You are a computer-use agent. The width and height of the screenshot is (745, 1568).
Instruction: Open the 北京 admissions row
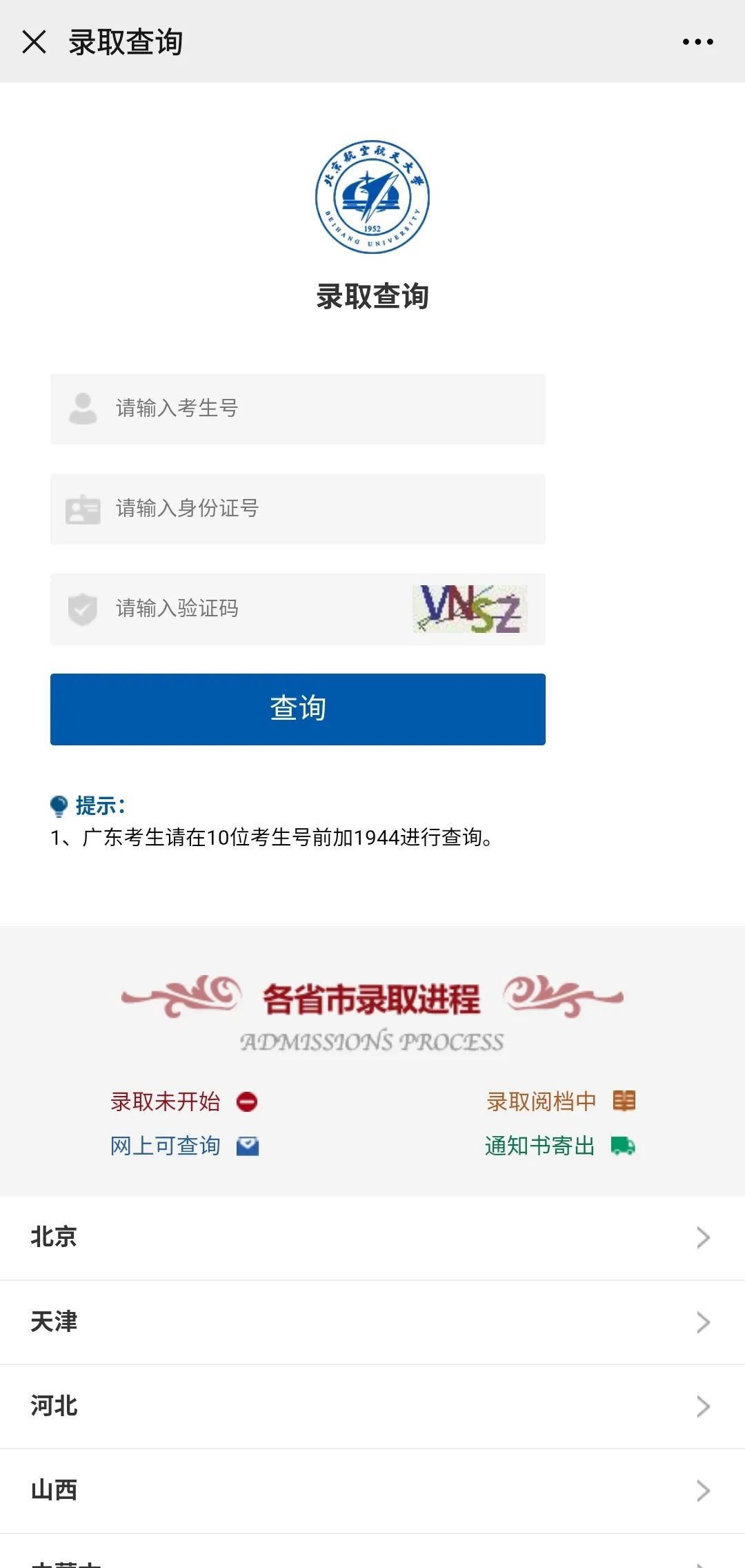coord(372,1237)
